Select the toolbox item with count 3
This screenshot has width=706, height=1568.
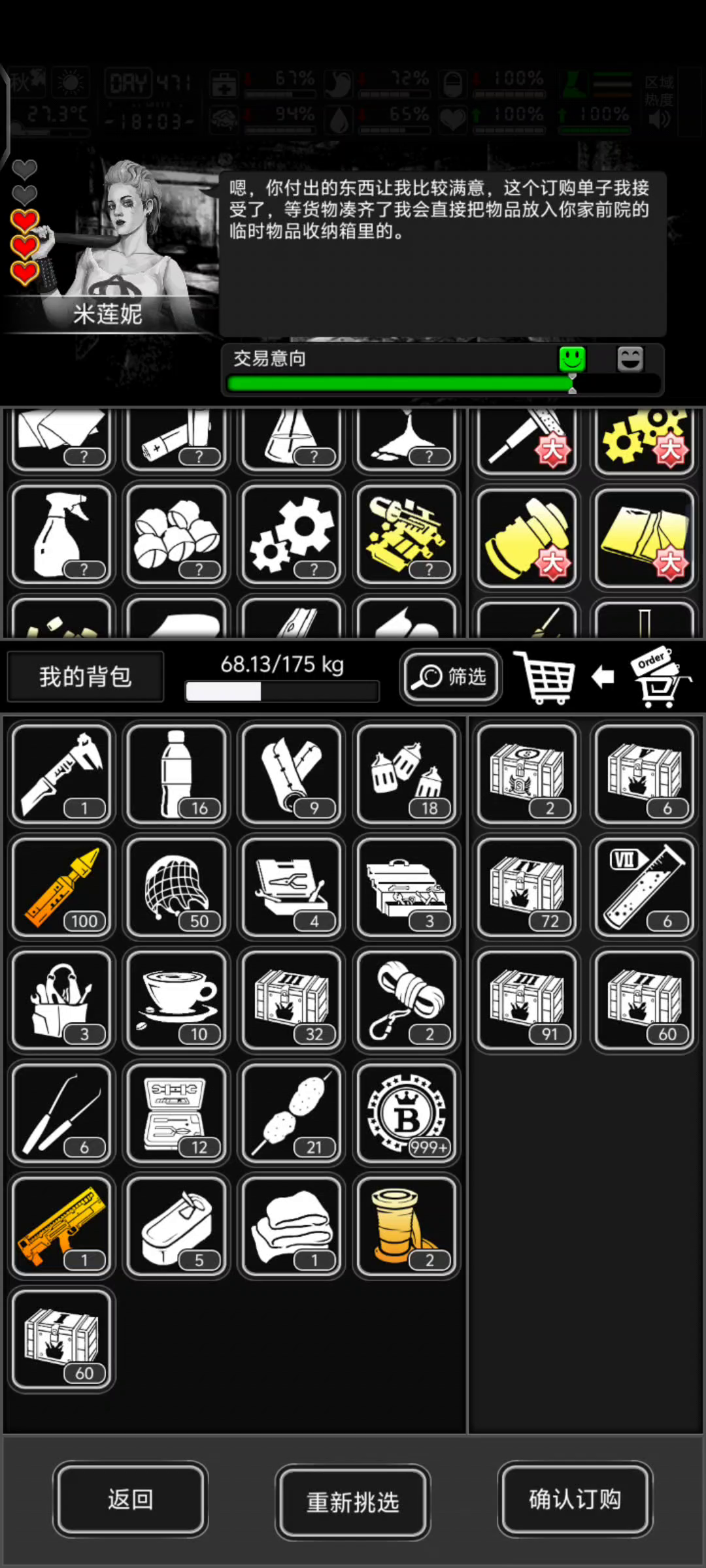coord(407,887)
